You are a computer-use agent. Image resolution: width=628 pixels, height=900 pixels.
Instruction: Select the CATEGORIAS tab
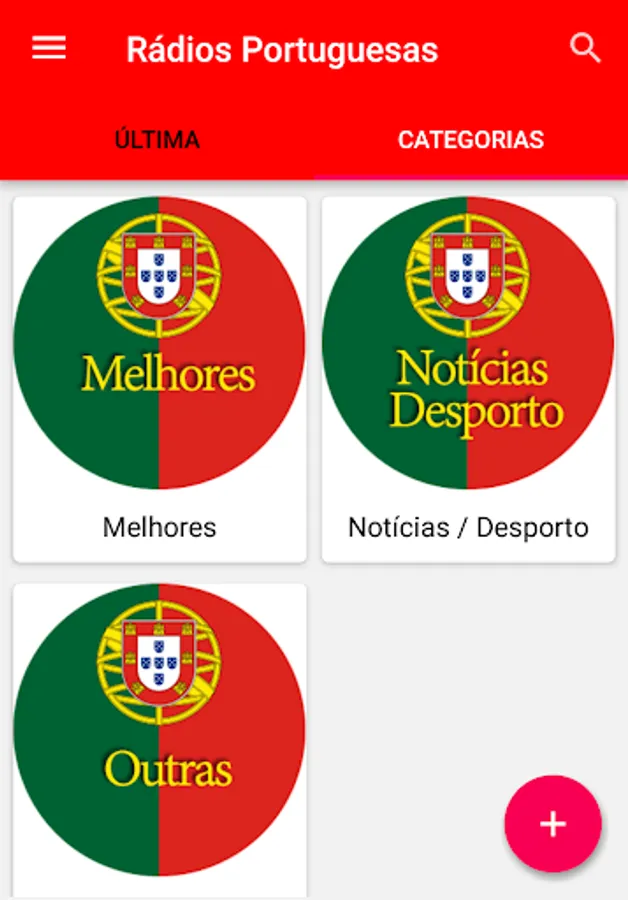click(471, 140)
